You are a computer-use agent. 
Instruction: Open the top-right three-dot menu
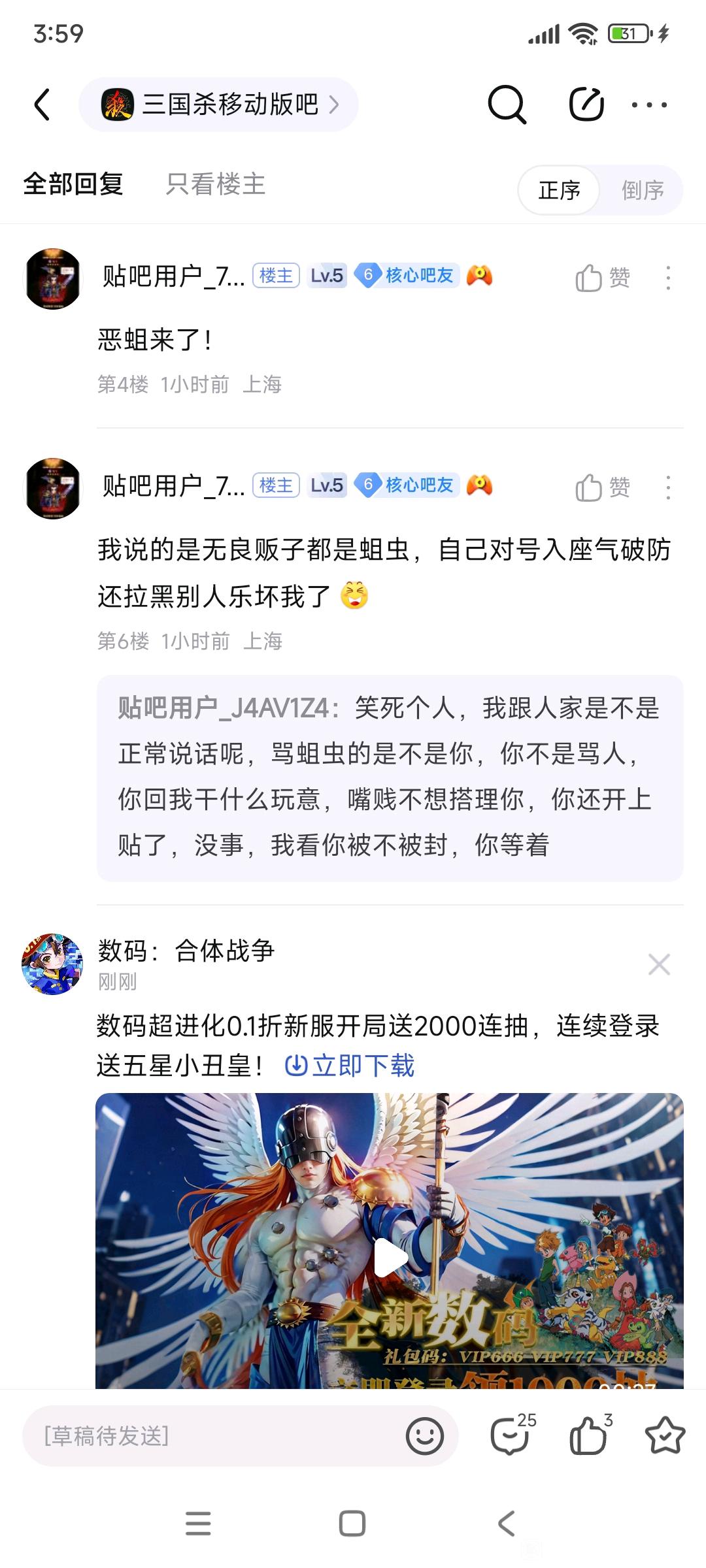[x=649, y=105]
